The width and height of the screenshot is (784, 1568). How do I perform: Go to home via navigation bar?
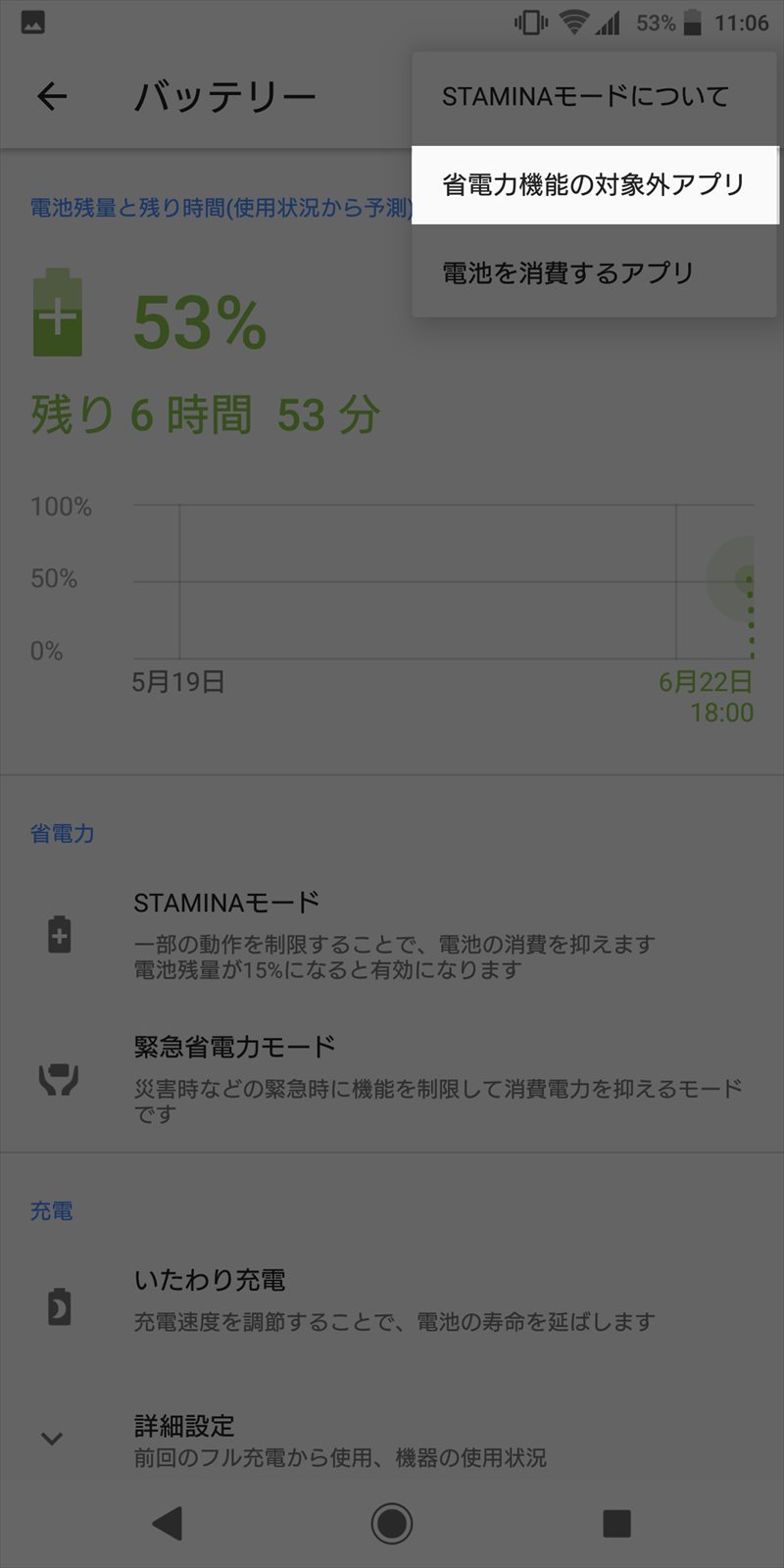pos(392,1523)
